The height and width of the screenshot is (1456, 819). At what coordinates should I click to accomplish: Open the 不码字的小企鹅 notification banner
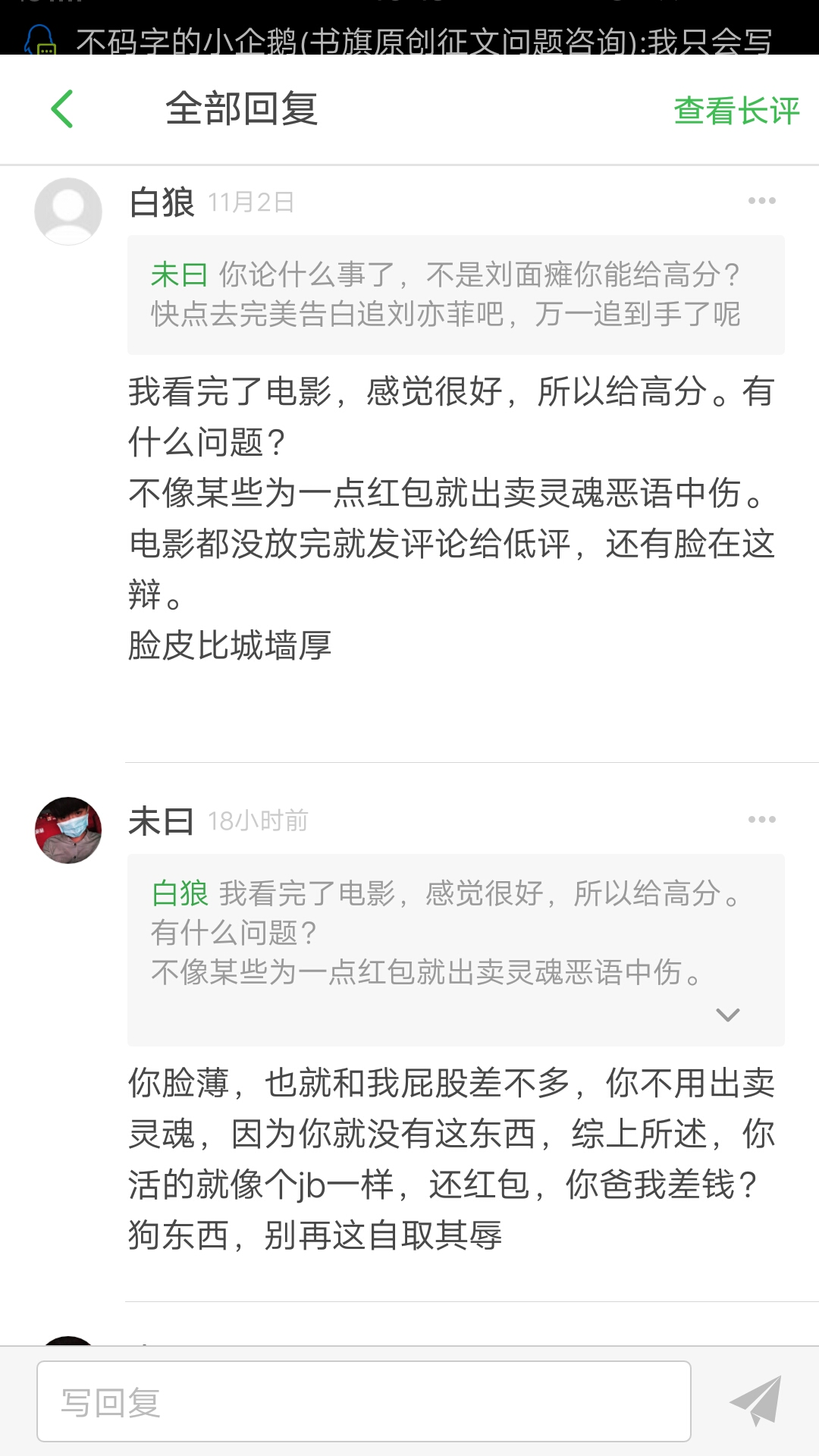[409, 38]
